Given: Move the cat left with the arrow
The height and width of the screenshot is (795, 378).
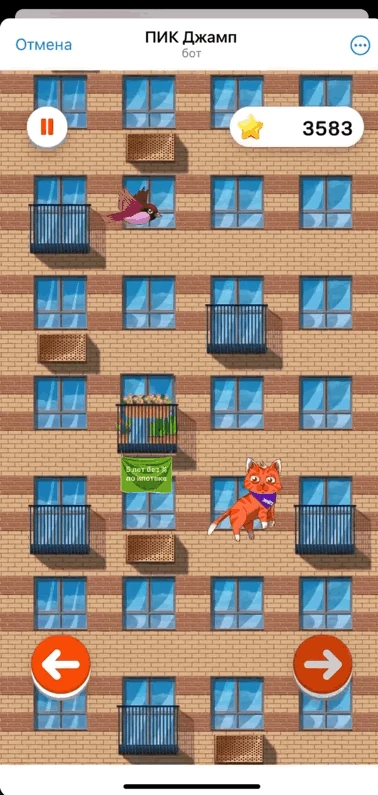Looking at the screenshot, I should [x=61, y=666].
